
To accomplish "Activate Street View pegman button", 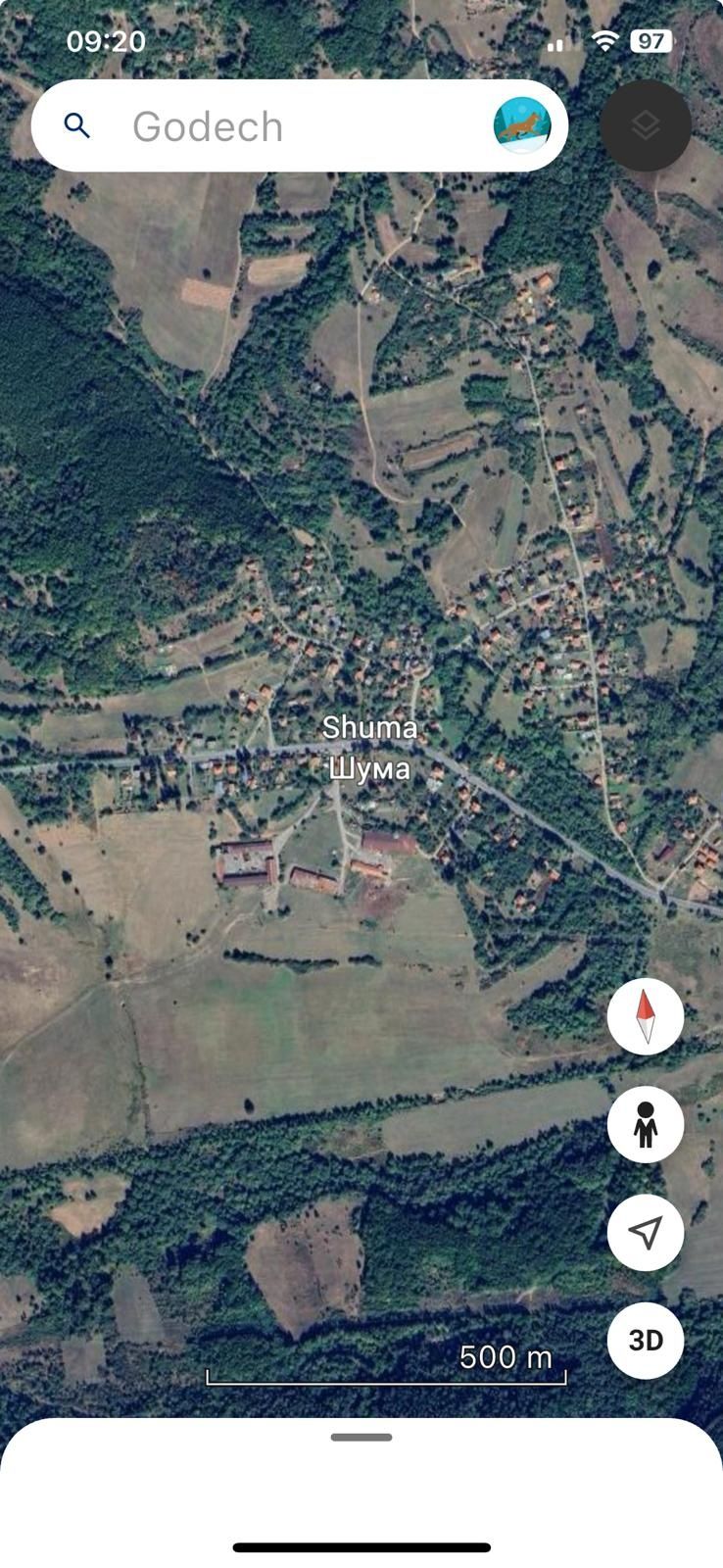I will [x=645, y=1124].
